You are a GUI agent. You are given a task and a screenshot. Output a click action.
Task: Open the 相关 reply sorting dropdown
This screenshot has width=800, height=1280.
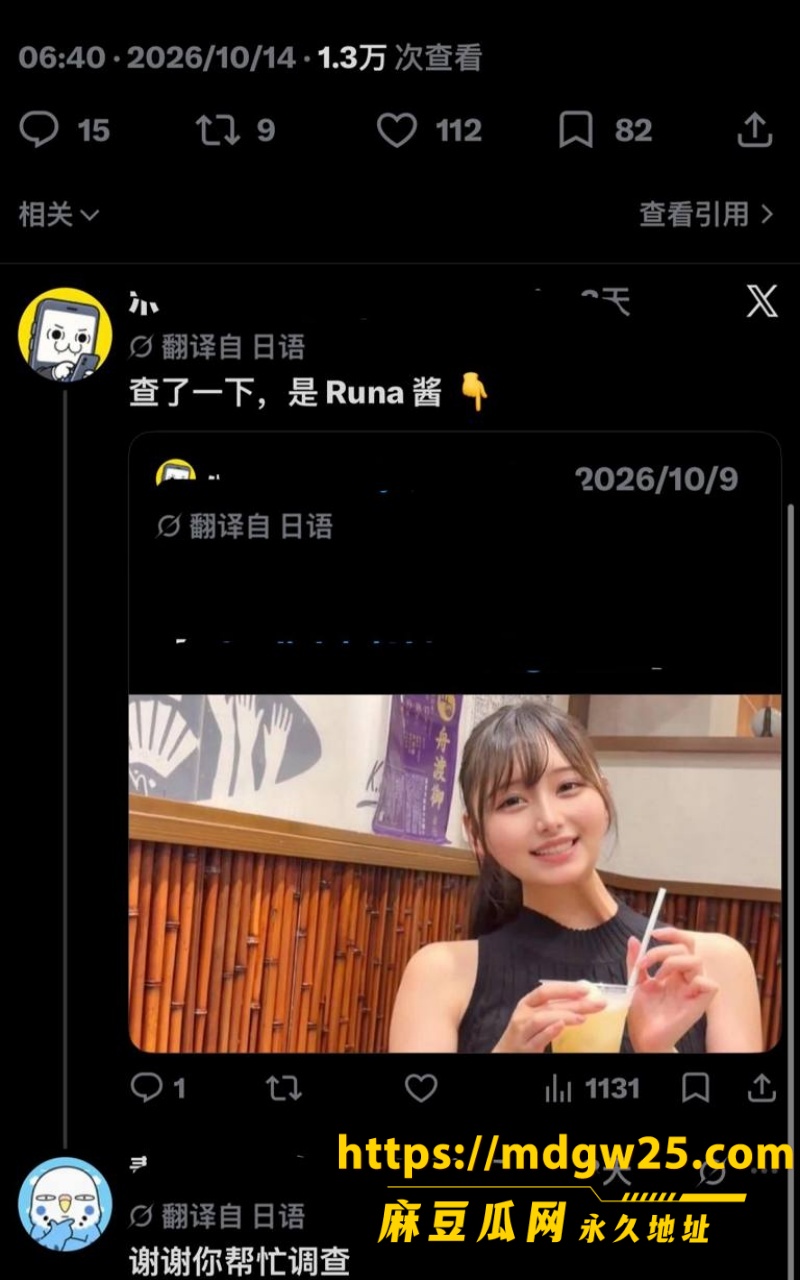tap(59, 214)
